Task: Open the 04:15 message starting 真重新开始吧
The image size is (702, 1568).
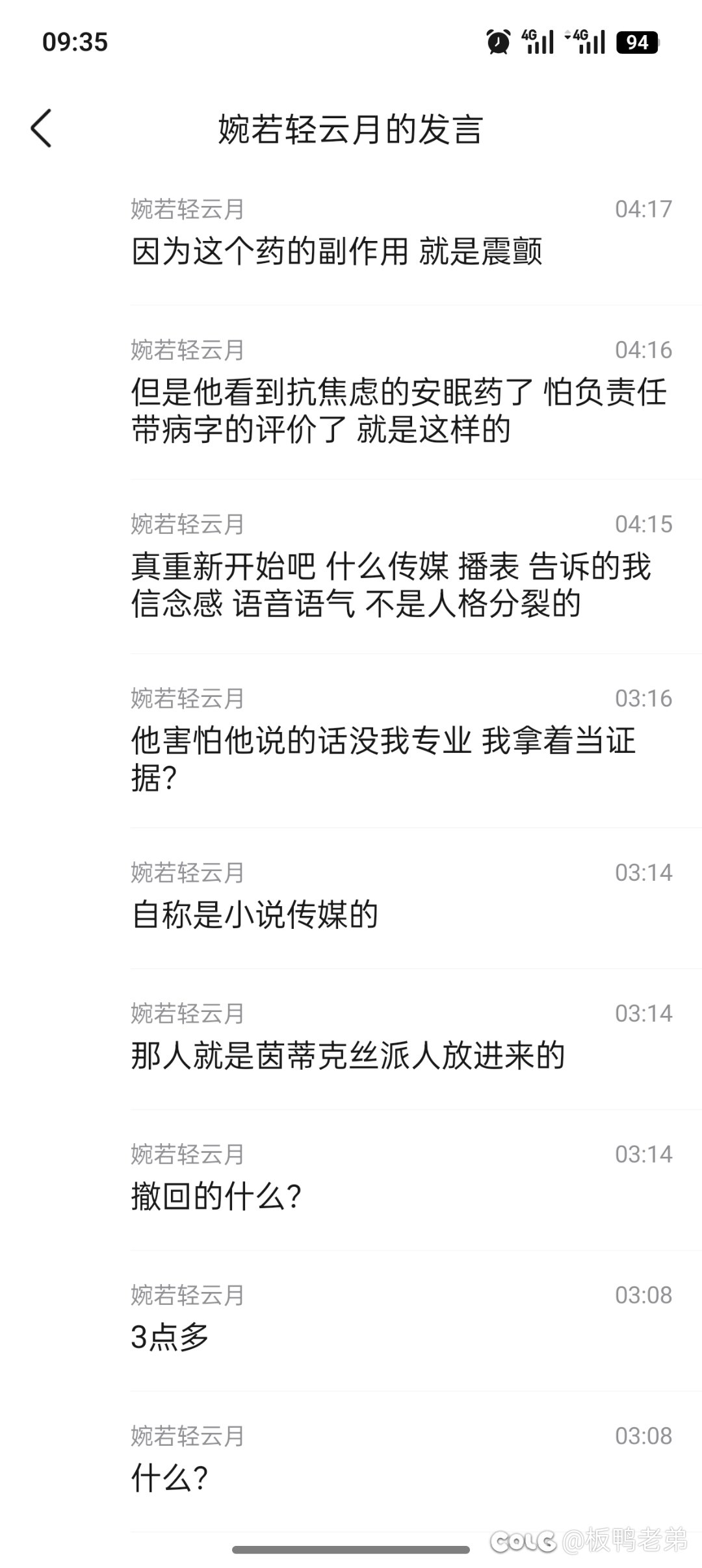Action: [x=391, y=585]
